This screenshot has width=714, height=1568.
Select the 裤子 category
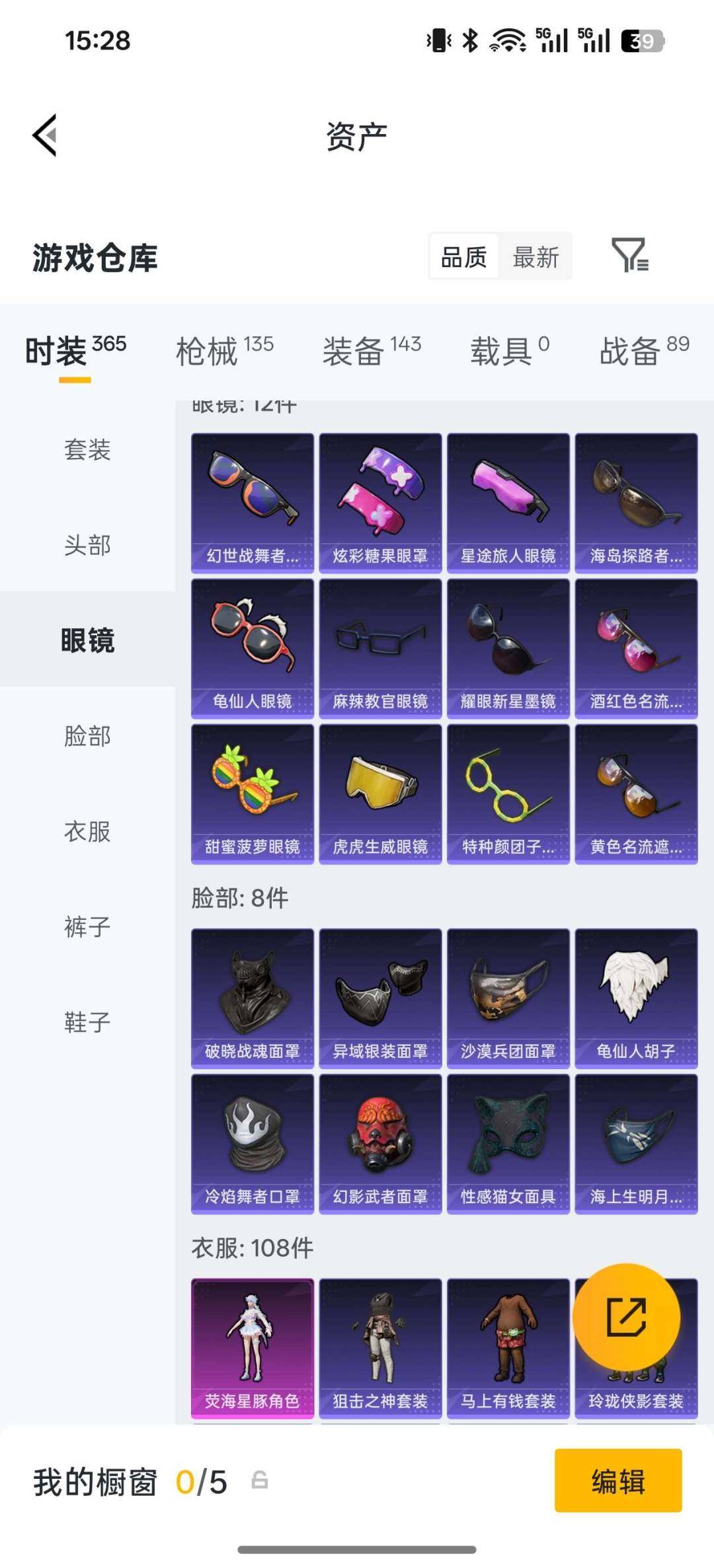(87, 926)
